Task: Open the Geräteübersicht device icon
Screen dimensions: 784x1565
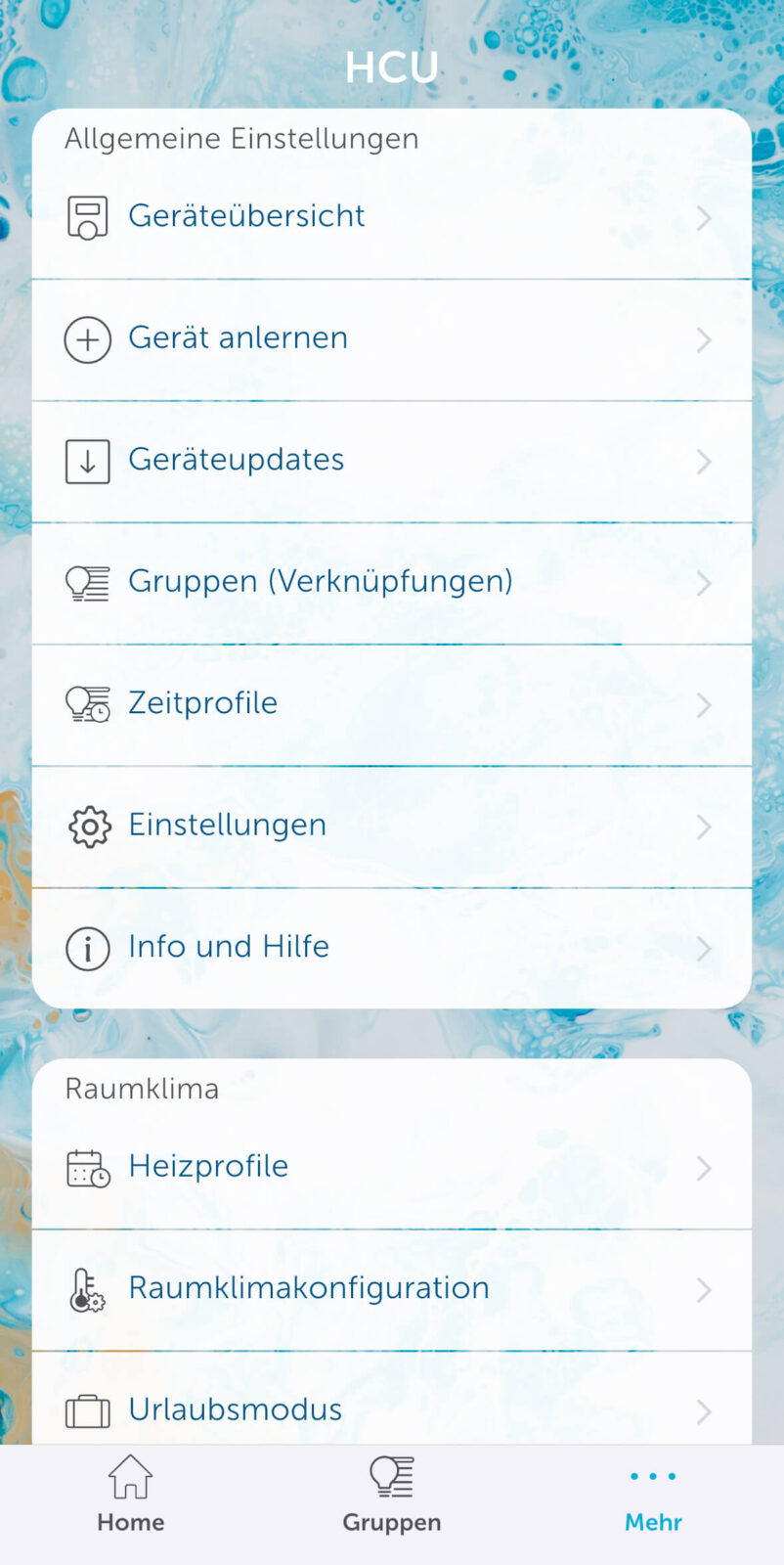Action: [x=87, y=217]
